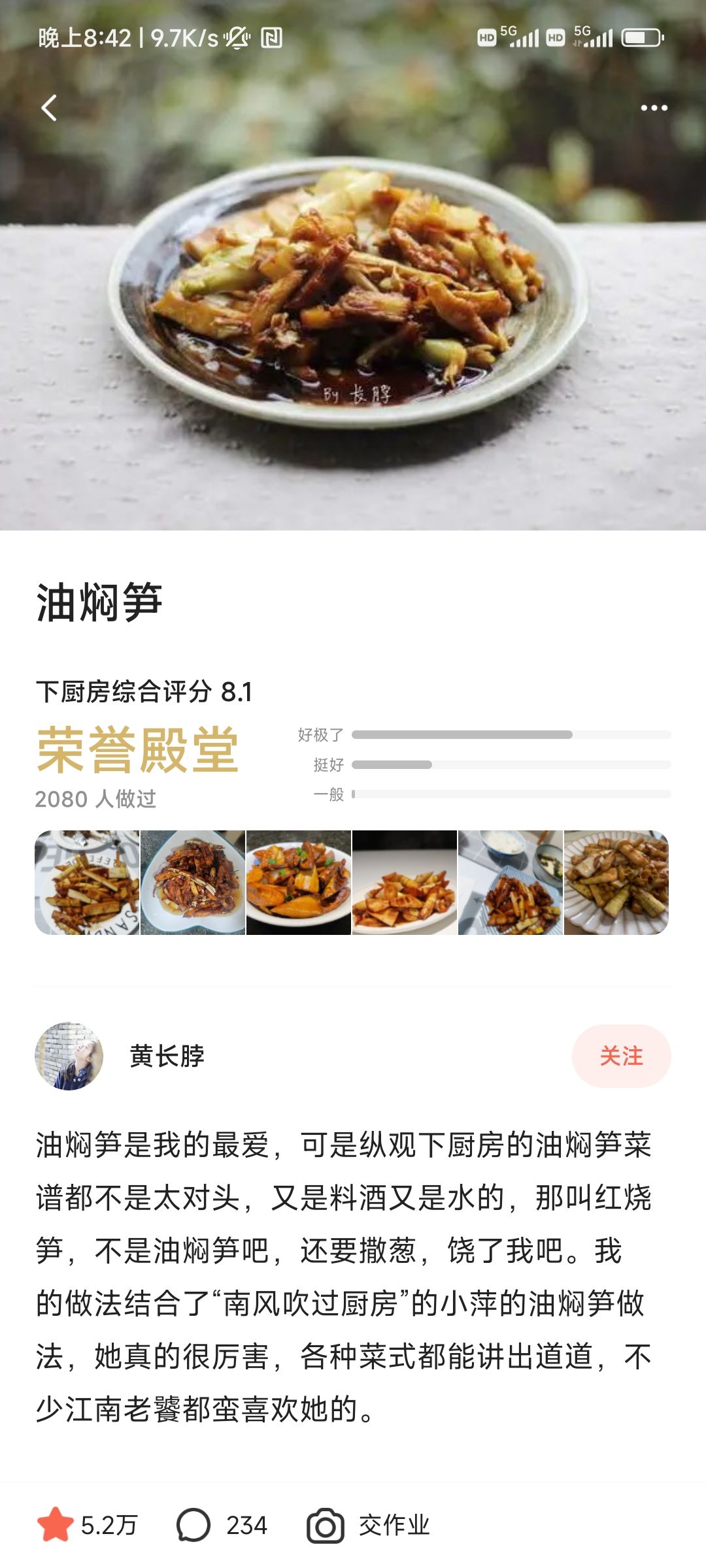Viewport: 706px width, 1568px height.
Task: Open 黄长脖's profile avatar
Action: 69,1056
